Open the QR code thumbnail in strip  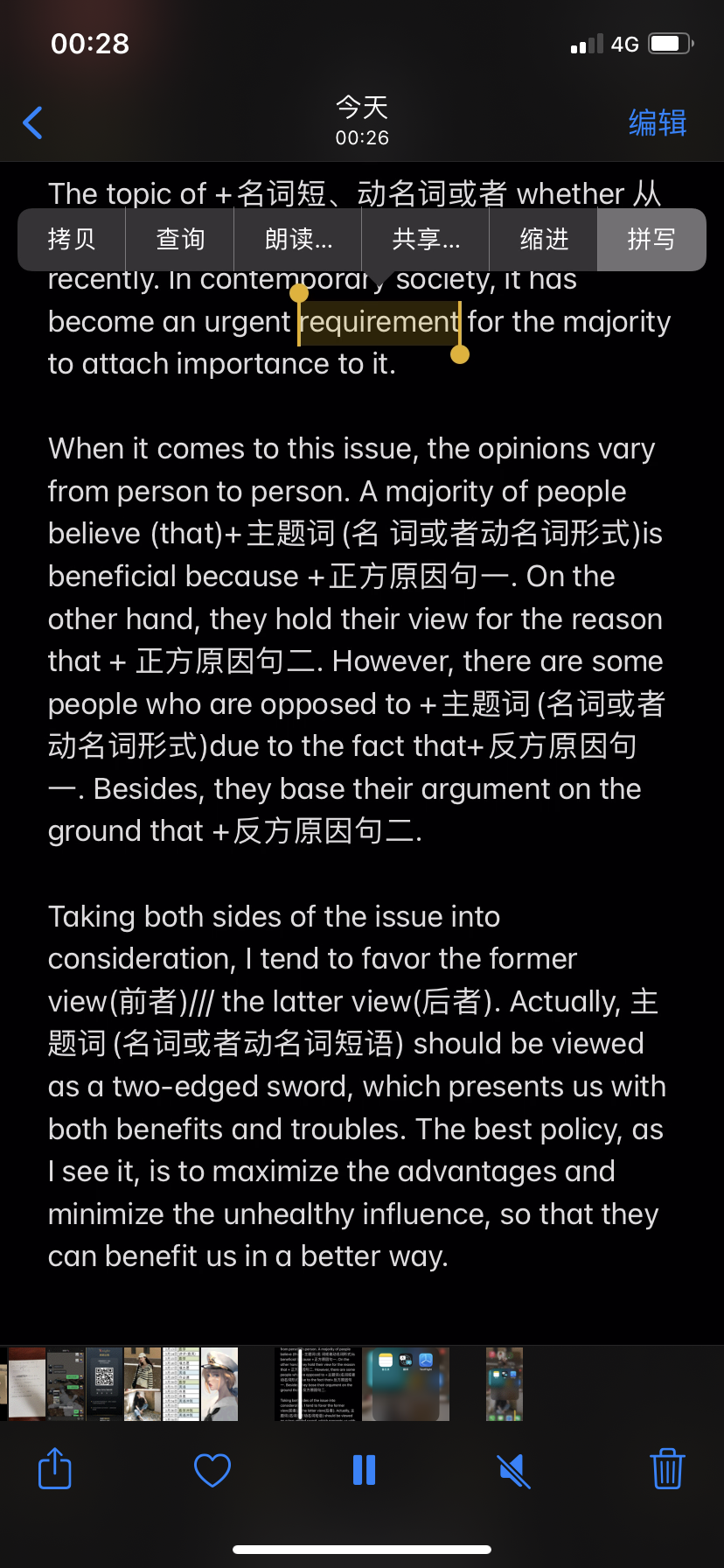click(104, 1384)
